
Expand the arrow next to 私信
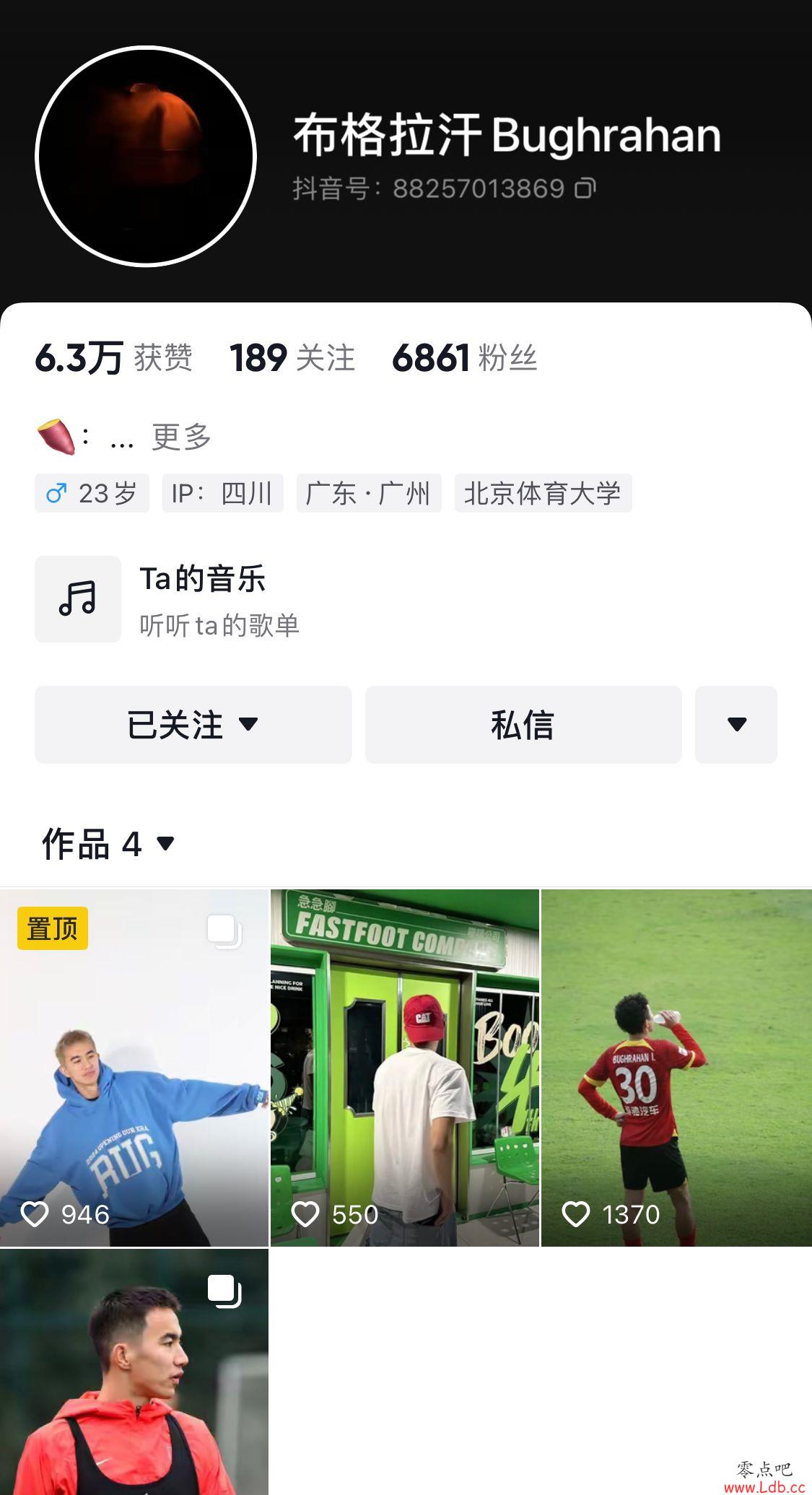[735, 725]
